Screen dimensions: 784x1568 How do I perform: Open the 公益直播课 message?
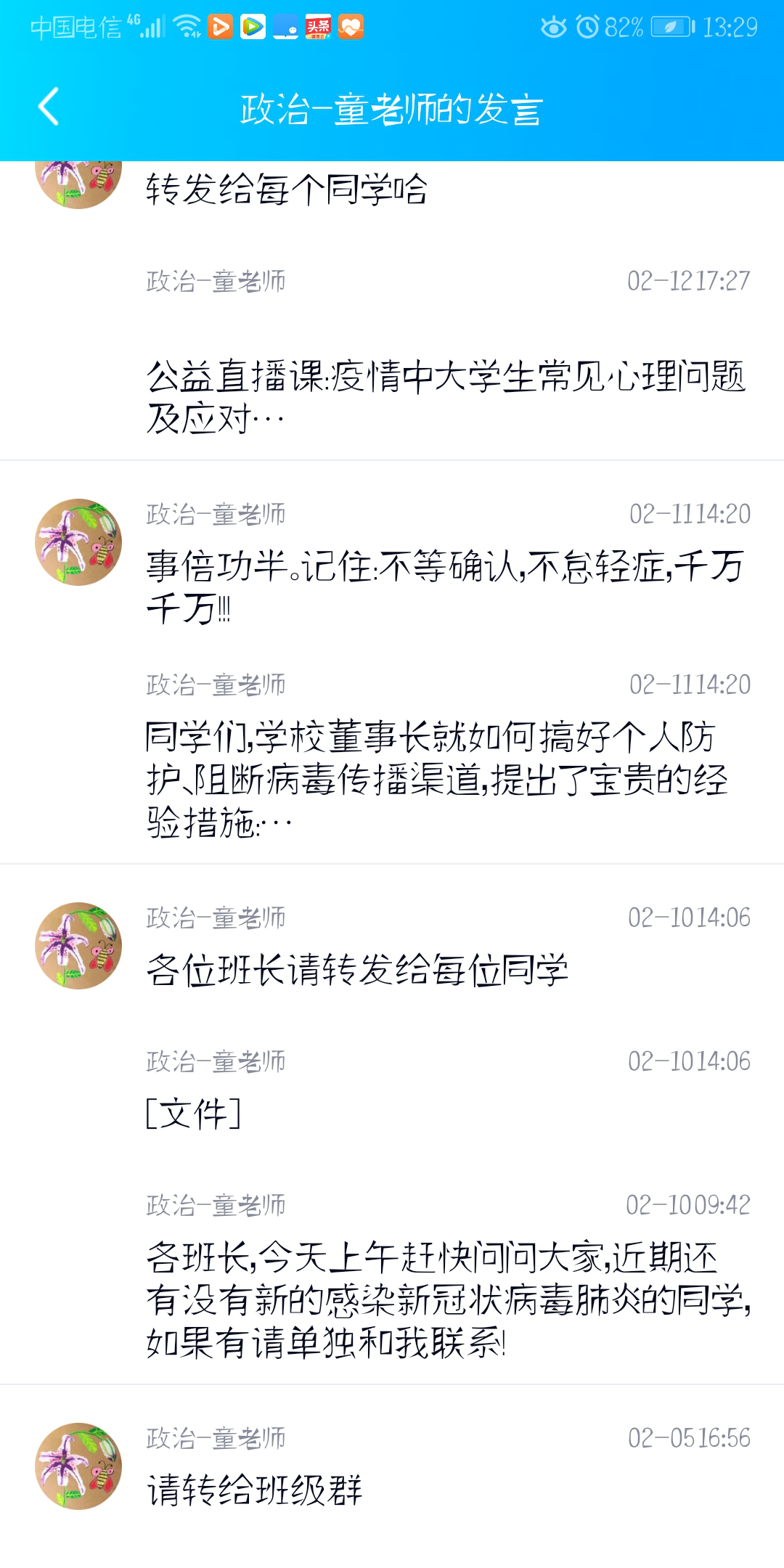[446, 396]
